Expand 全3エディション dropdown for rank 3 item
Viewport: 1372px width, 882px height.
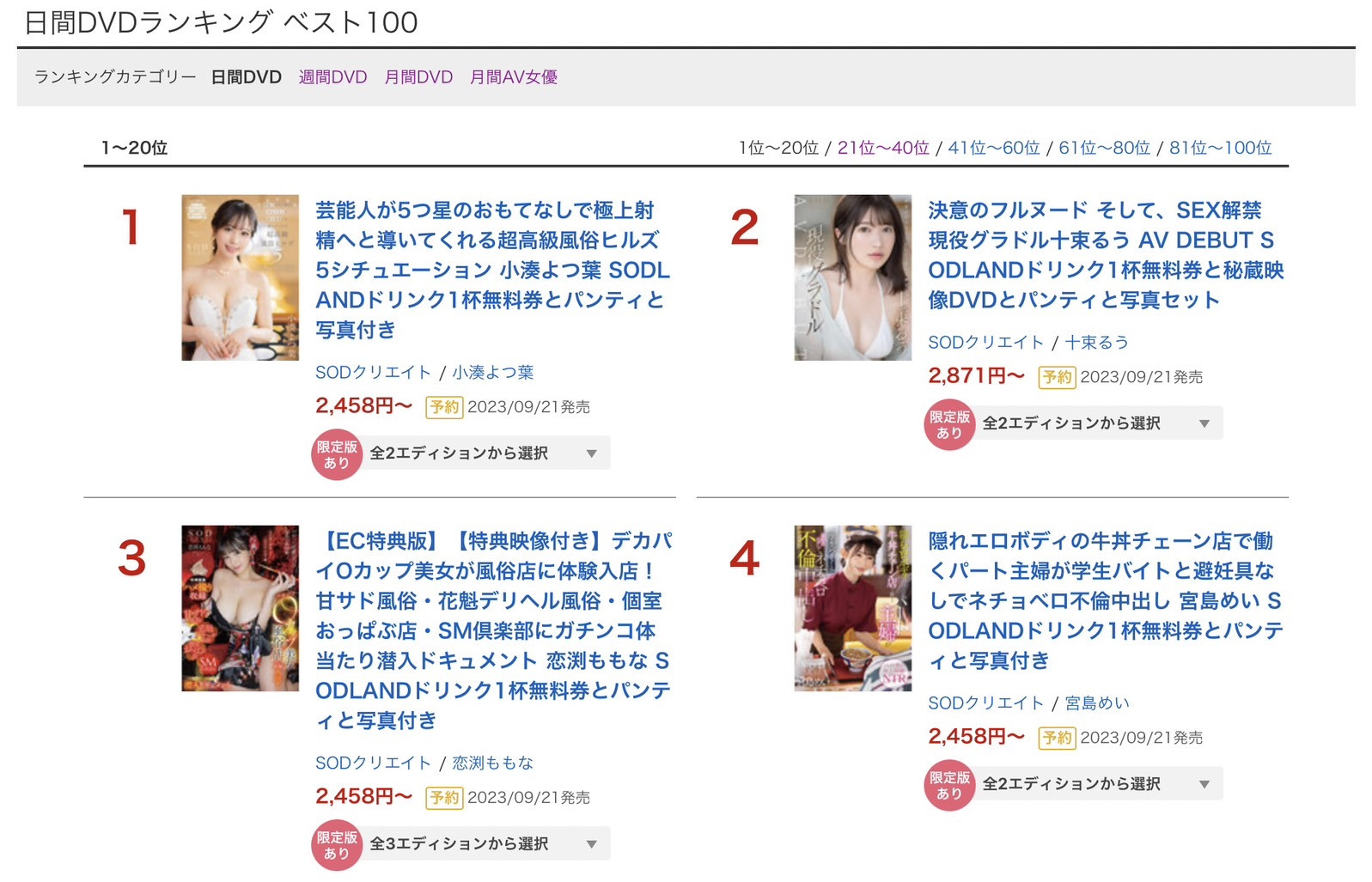(x=484, y=844)
